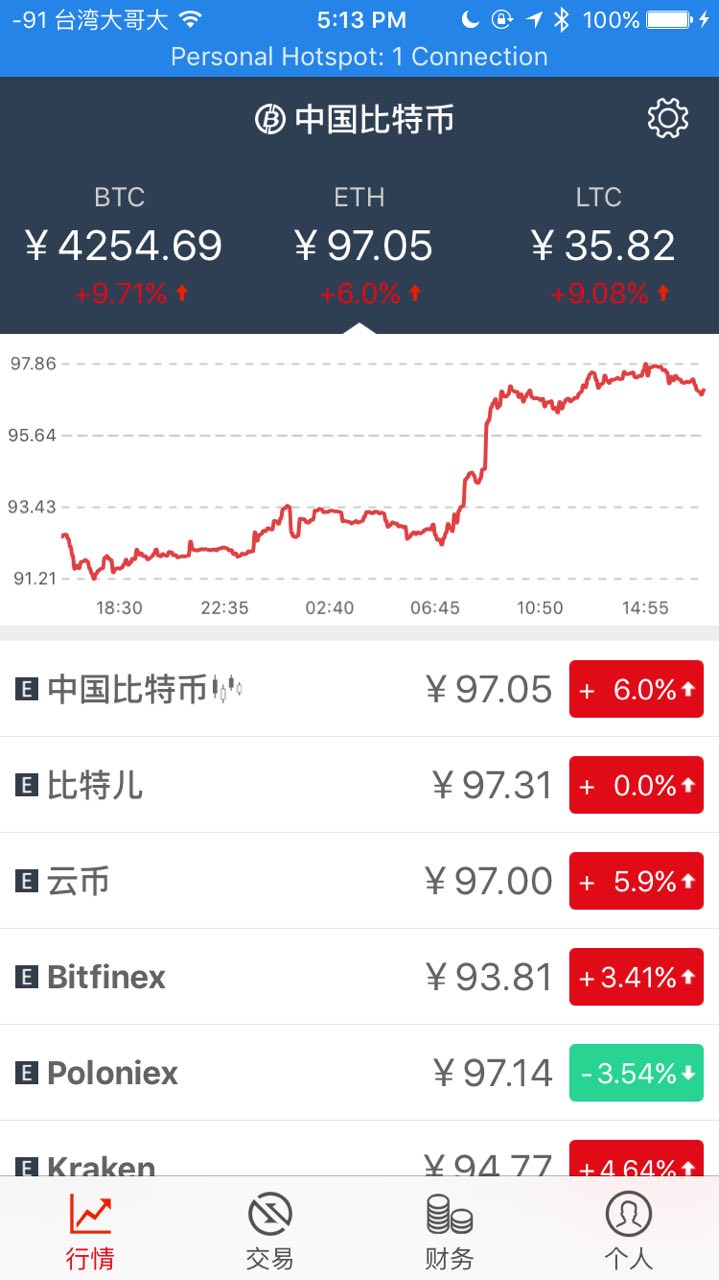
Task: Switch to the 行情 tab
Action: click(x=90, y=1228)
